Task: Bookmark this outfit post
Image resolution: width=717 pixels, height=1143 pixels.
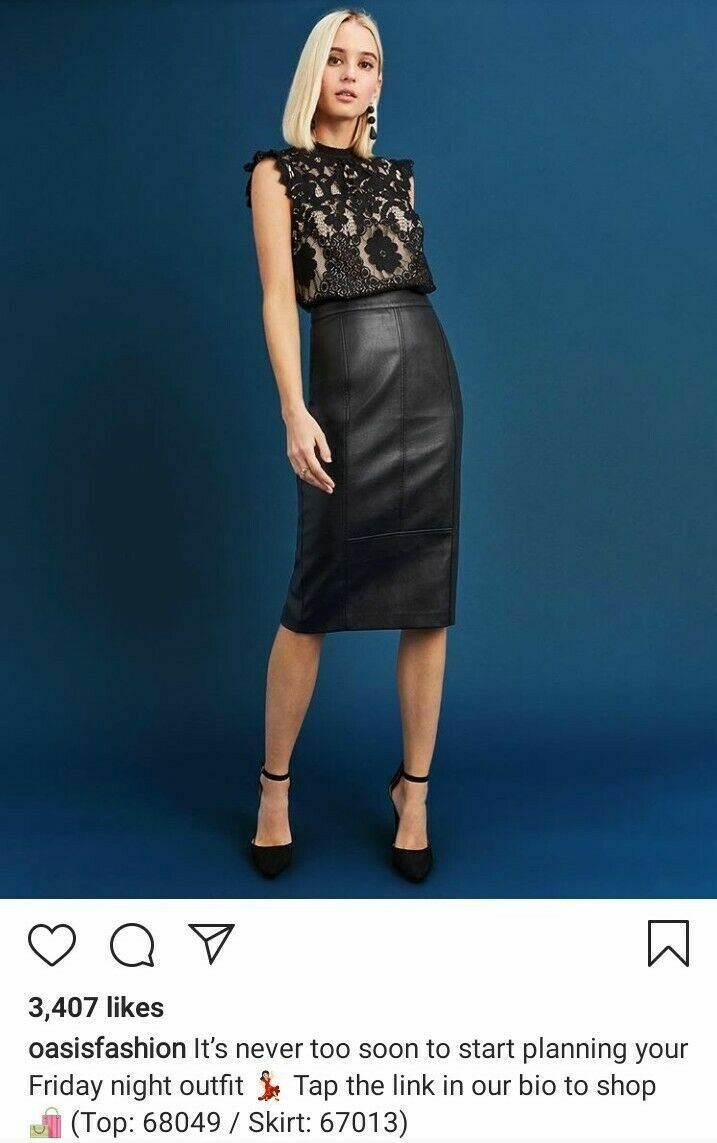Action: [667, 944]
